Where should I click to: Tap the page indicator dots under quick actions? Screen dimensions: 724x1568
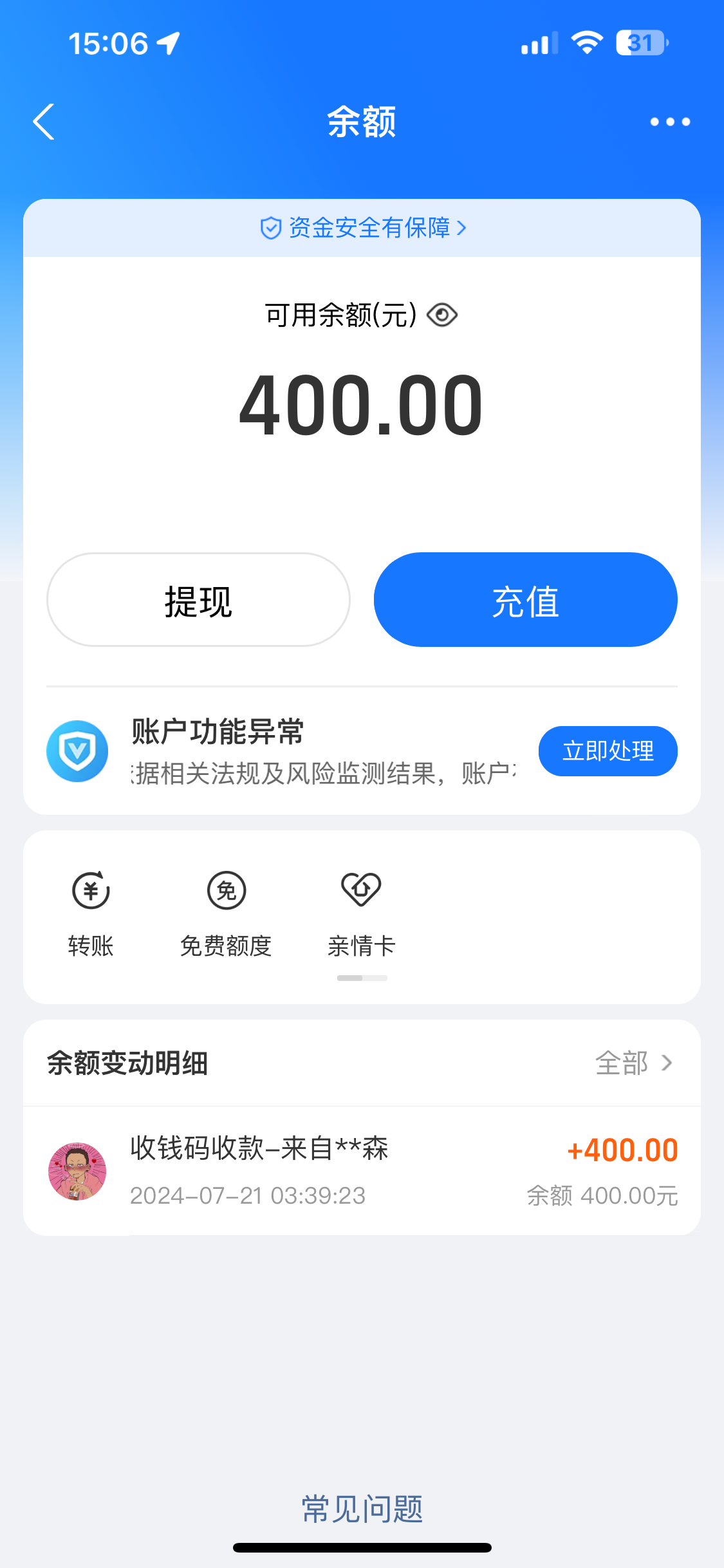point(362,978)
